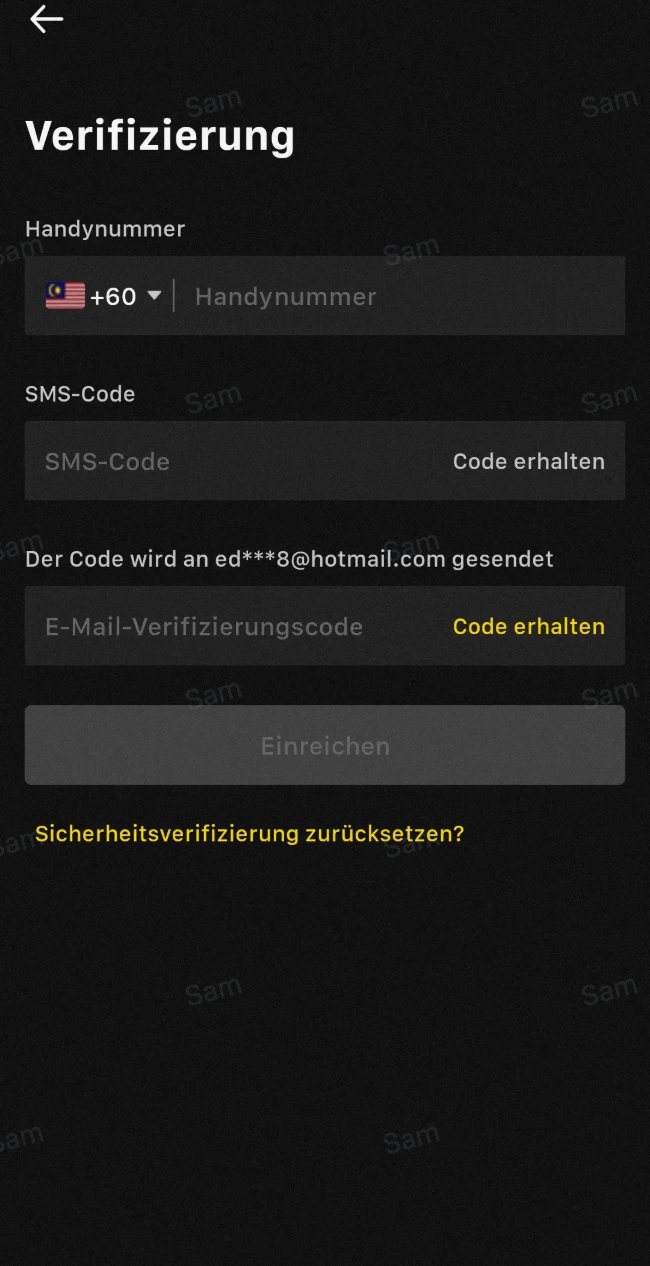Request SMS code via Code erhalten
This screenshot has width=650, height=1266.
tap(528, 461)
